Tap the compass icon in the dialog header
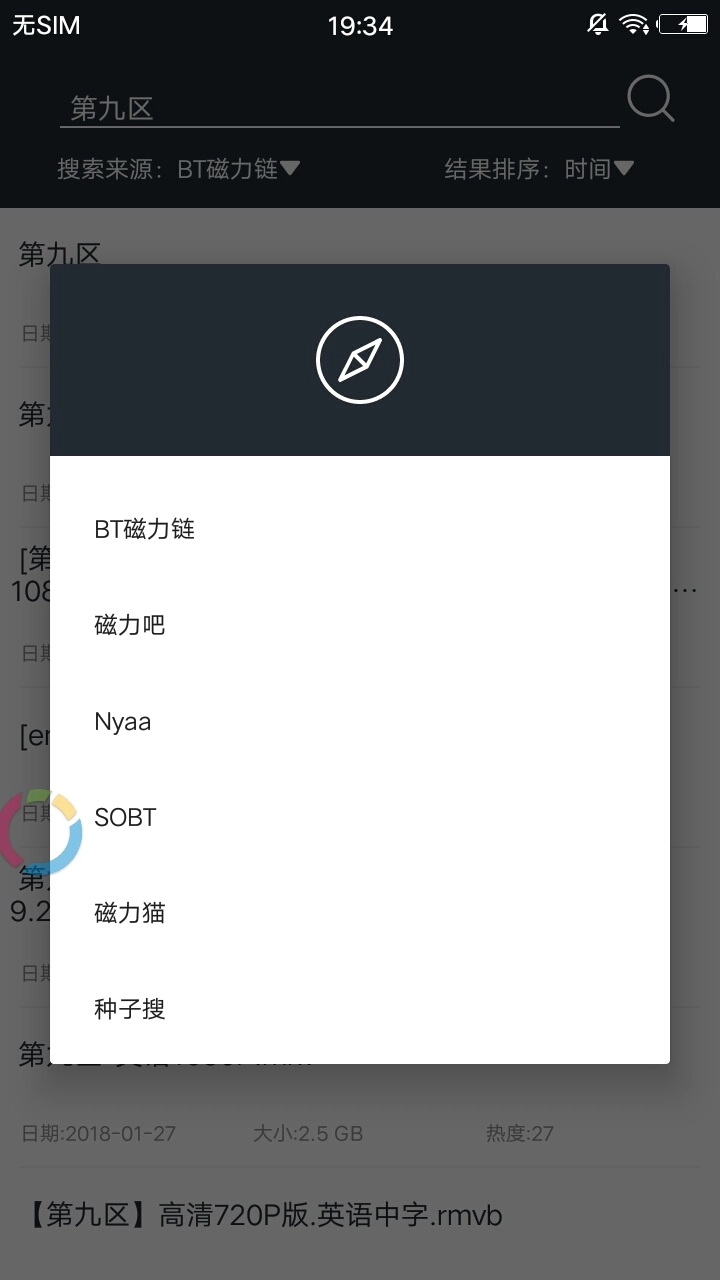720x1280 pixels. tap(360, 359)
